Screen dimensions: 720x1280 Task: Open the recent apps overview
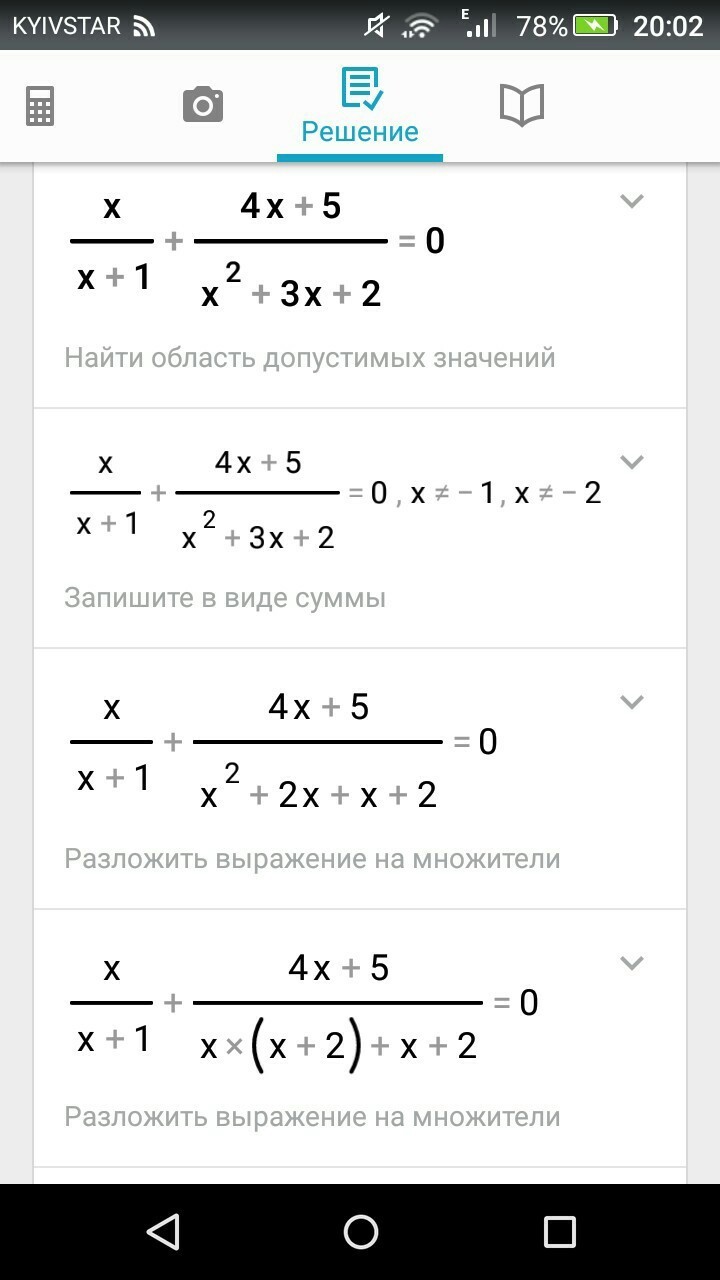click(559, 1232)
